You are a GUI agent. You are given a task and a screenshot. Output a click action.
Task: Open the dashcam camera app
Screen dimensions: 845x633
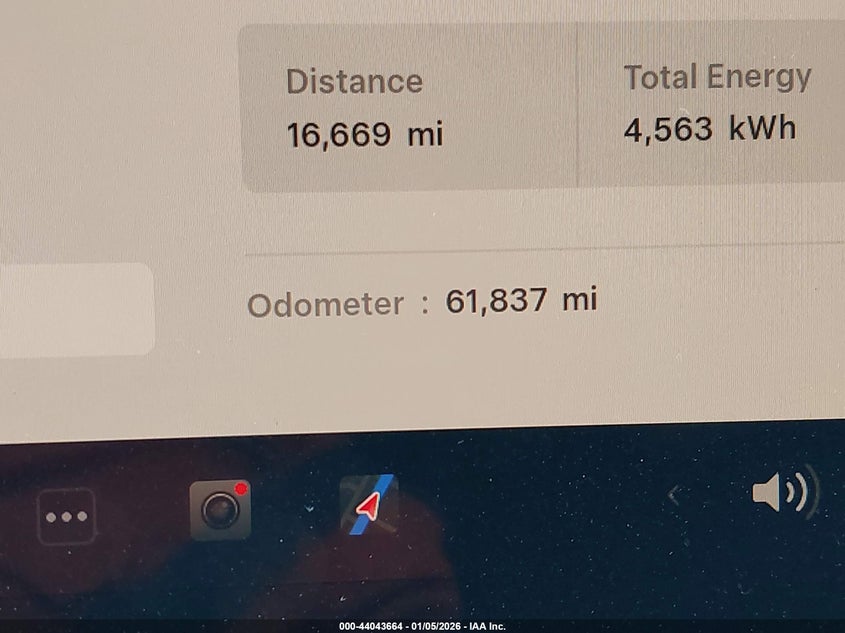(220, 510)
